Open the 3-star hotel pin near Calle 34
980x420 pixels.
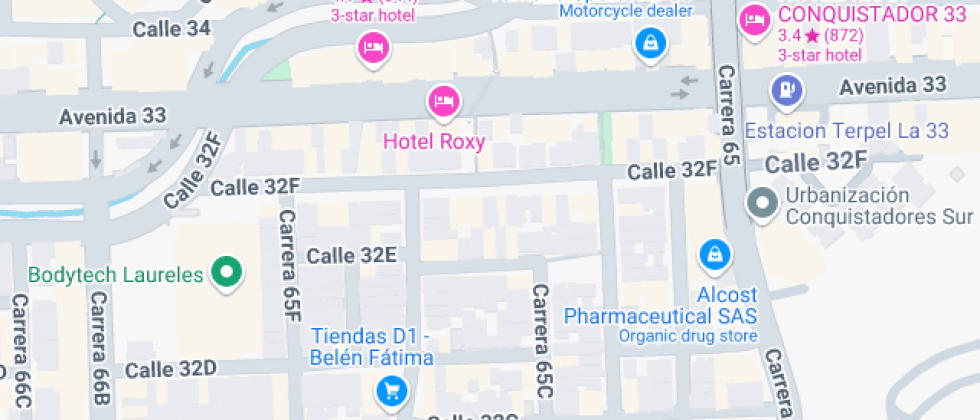point(373,49)
